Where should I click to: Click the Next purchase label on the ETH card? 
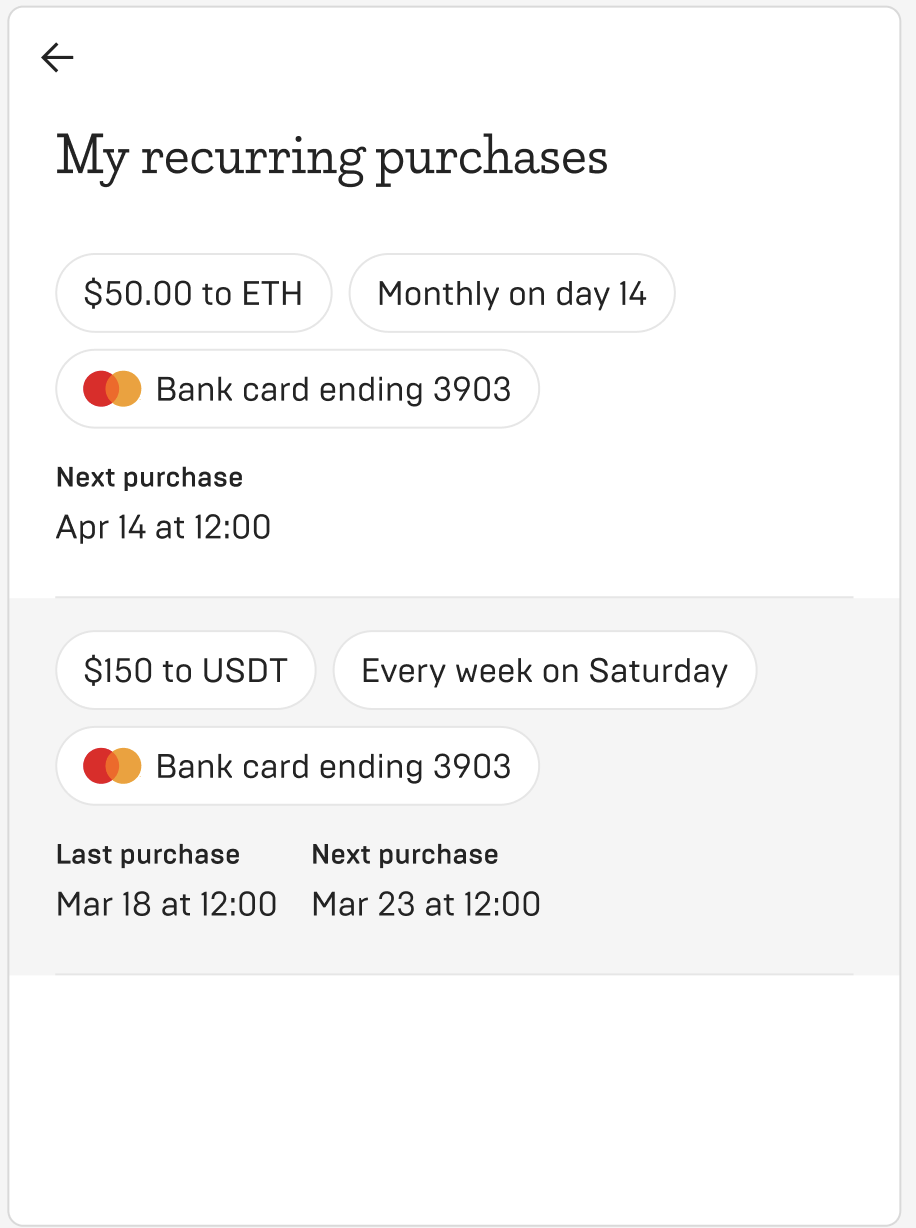point(148,477)
